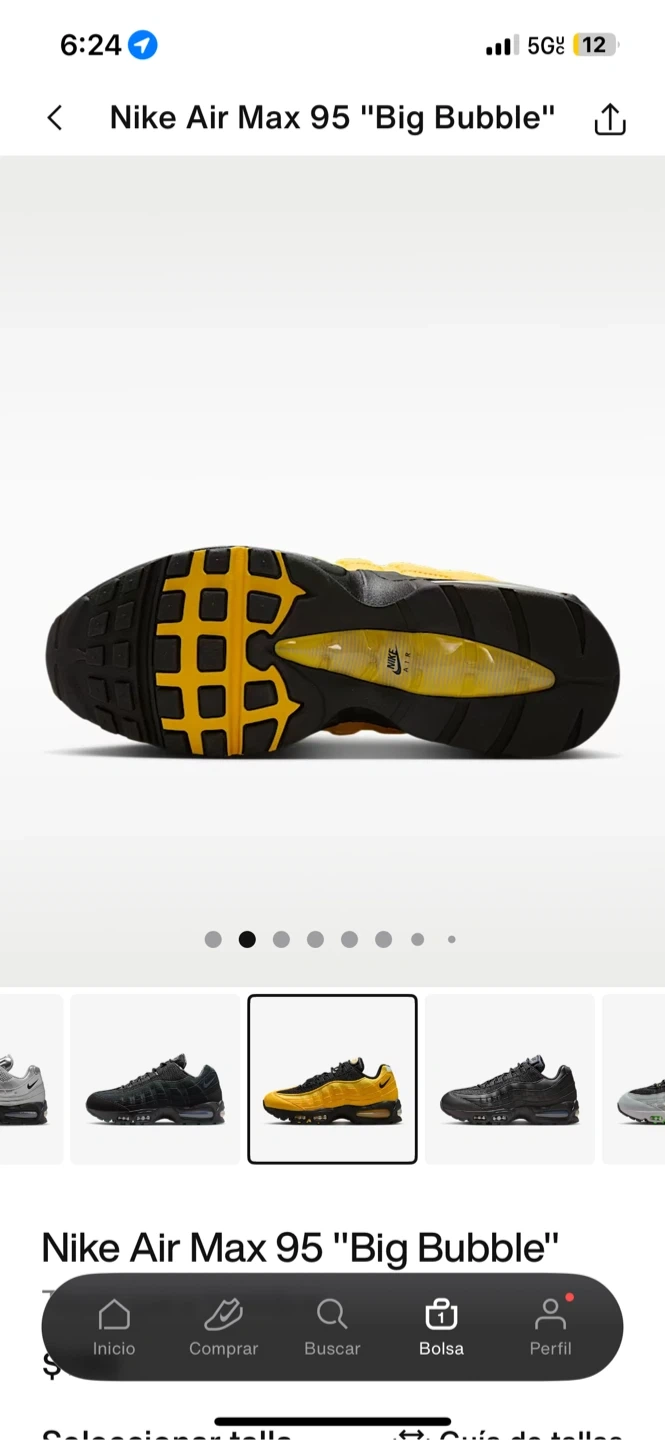The image size is (665, 1440).
Task: Go to the Perfil tab
Action: [550, 1327]
